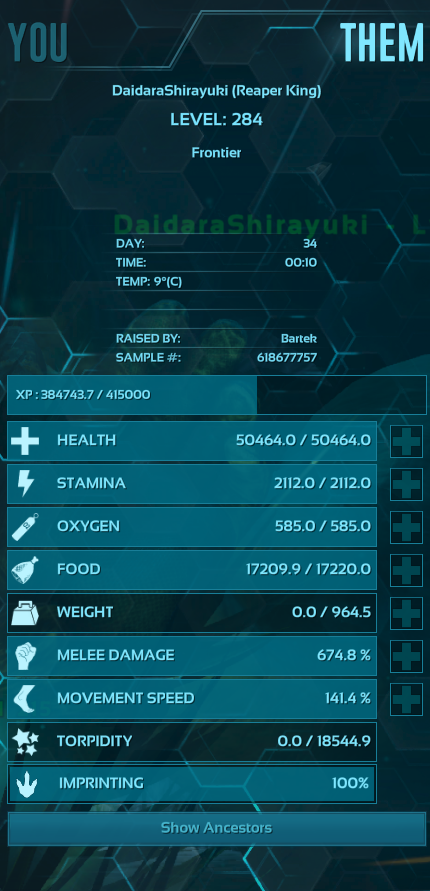Switch to the YOU tab

(37, 43)
